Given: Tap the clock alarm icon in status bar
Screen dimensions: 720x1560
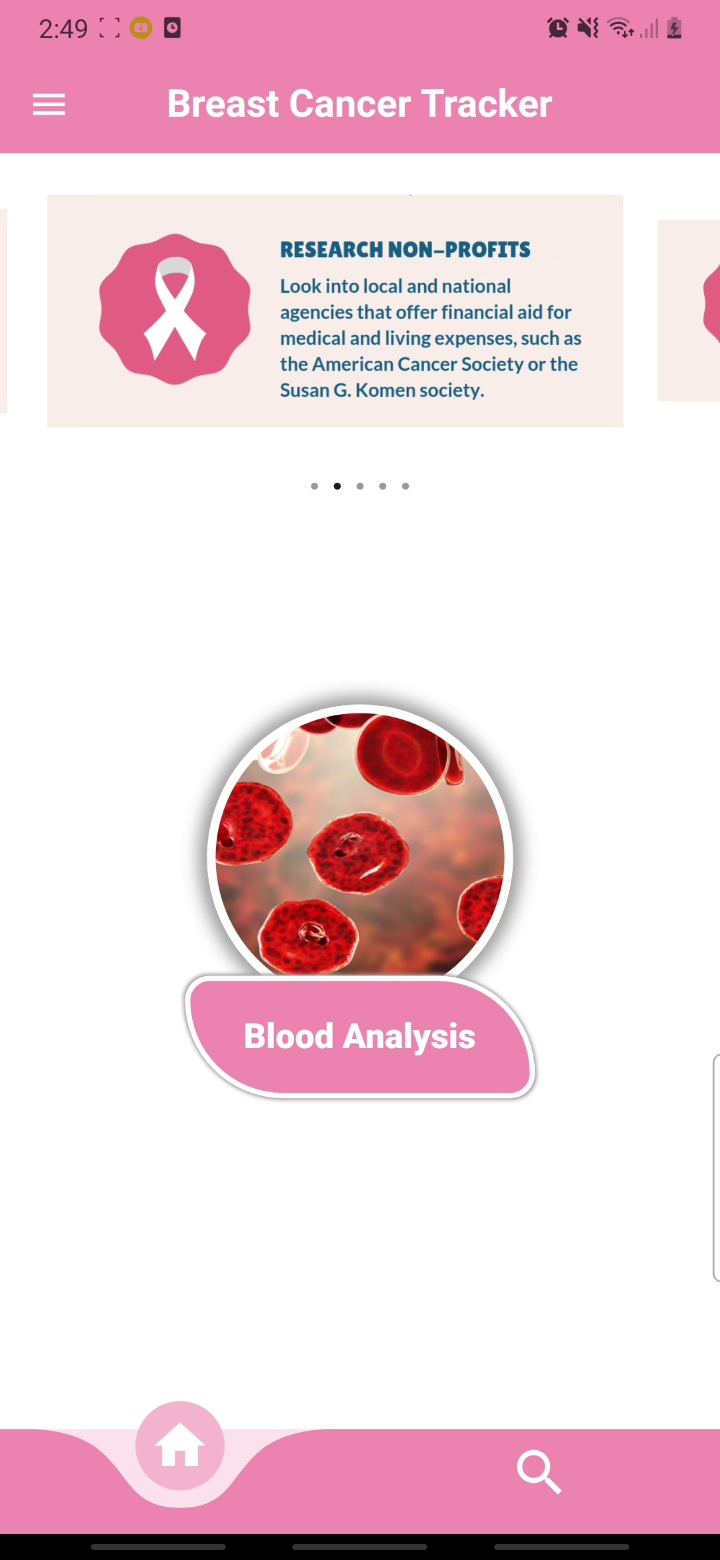Looking at the screenshot, I should point(558,28).
